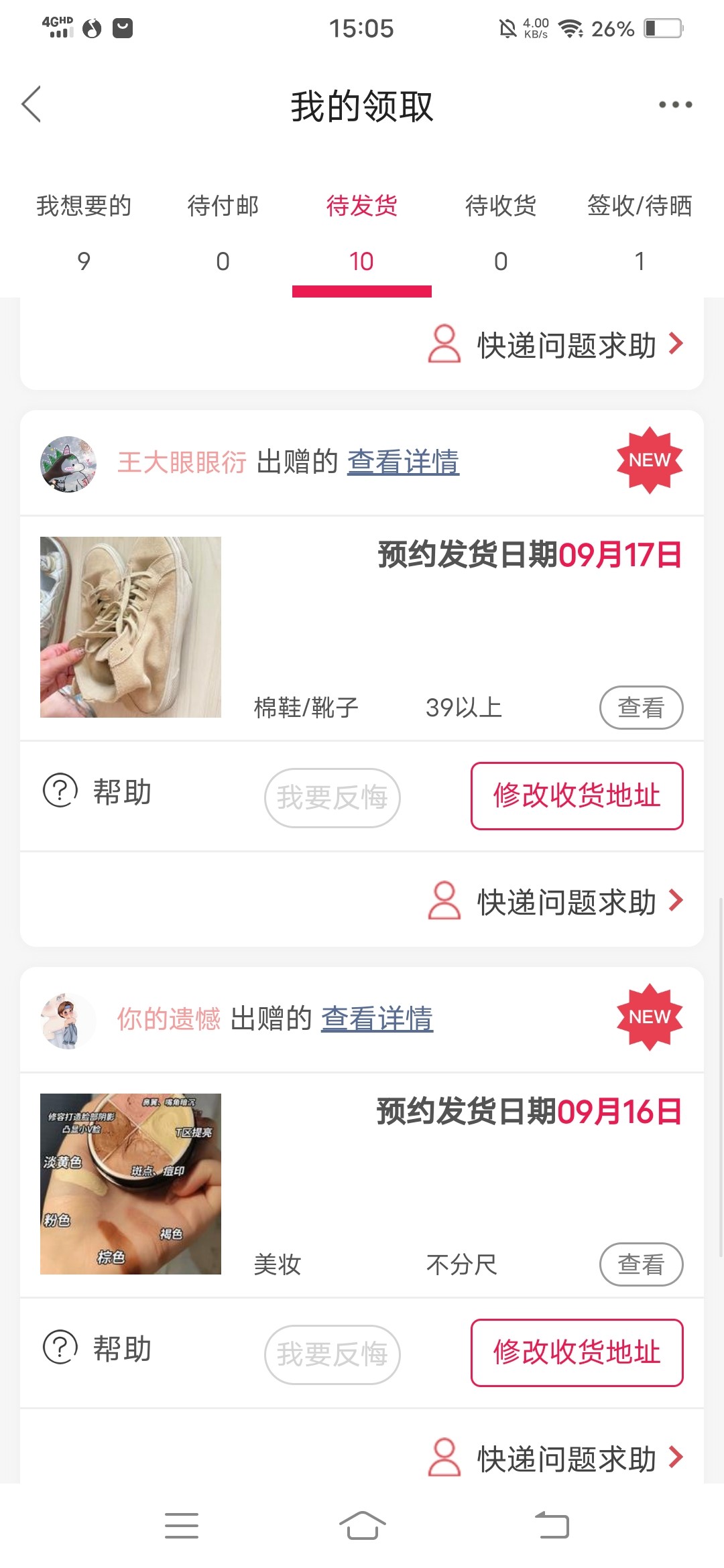View details of 你的遗憾's gift
This screenshot has height=1568, width=724.
point(377,1019)
